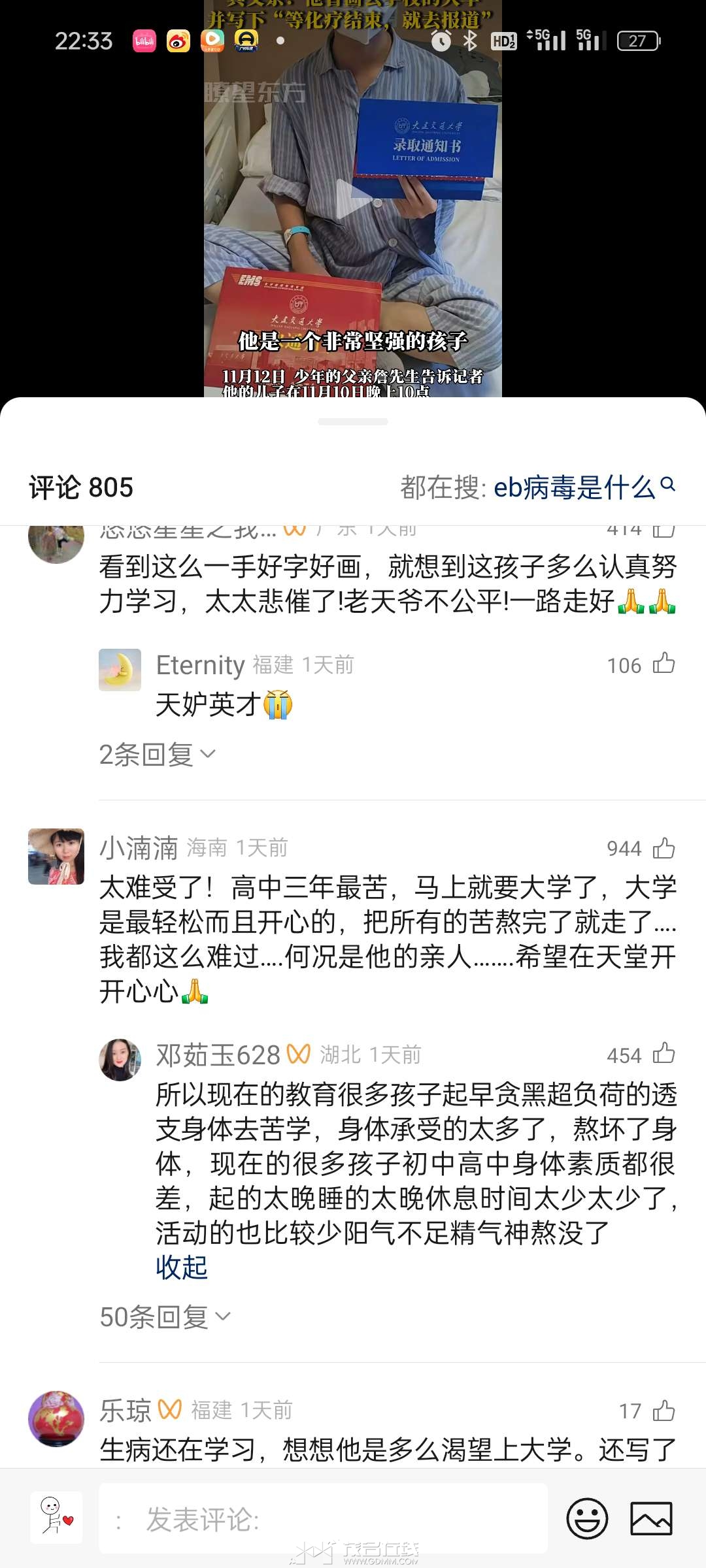View 乐琼's profile picture
The width and height of the screenshot is (706, 1568).
56,1418
